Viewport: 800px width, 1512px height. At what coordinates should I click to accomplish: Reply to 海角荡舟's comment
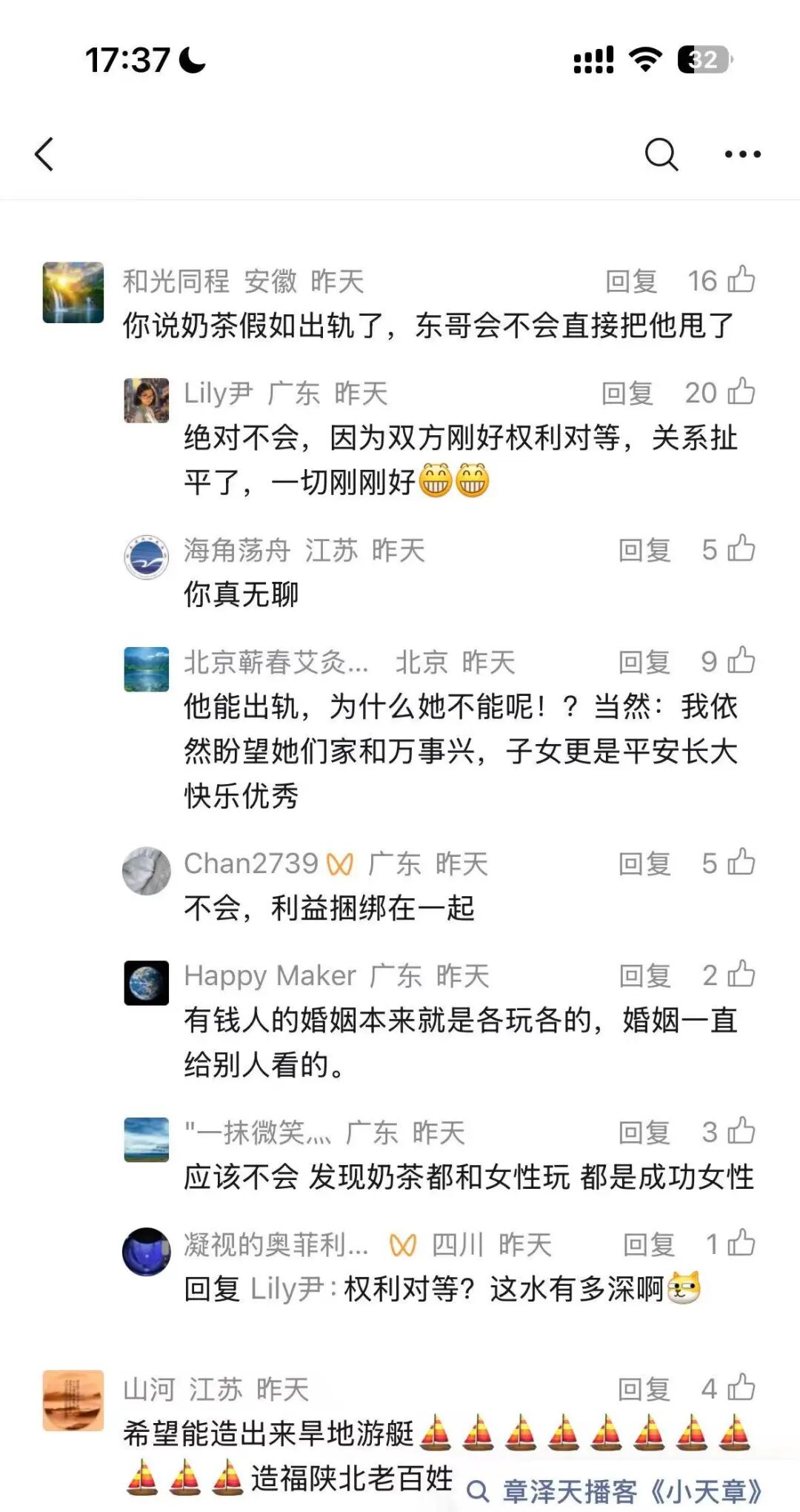point(644,551)
